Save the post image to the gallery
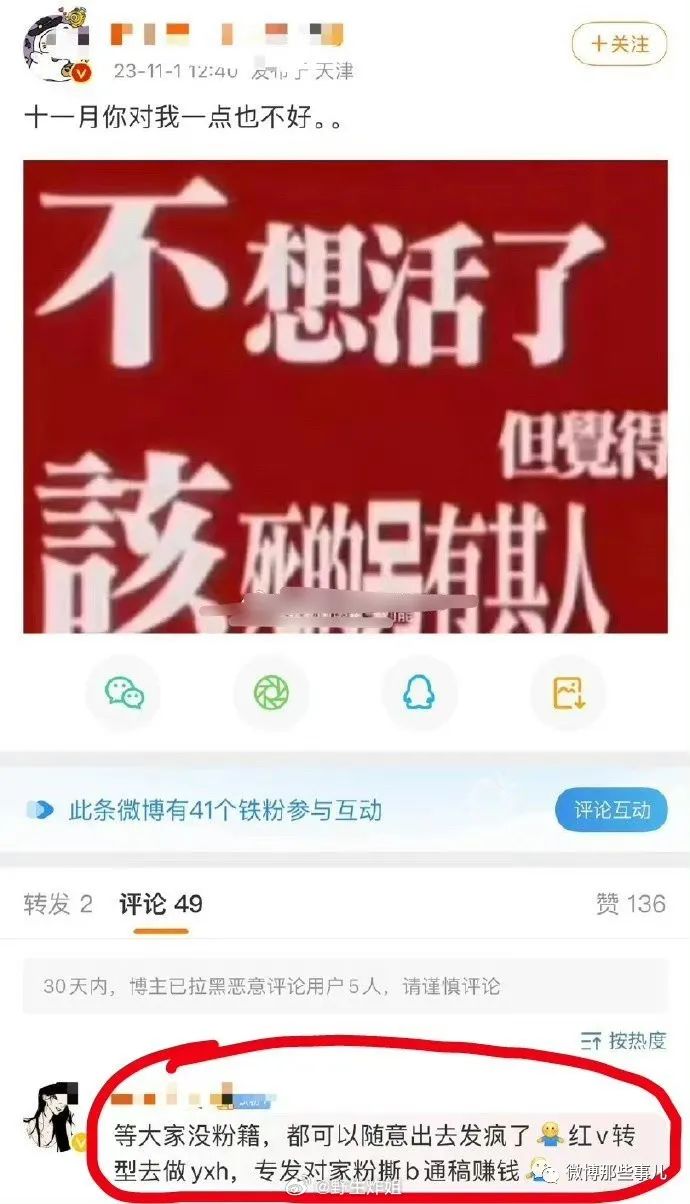Viewport: 690px width, 1204px height. point(567,692)
